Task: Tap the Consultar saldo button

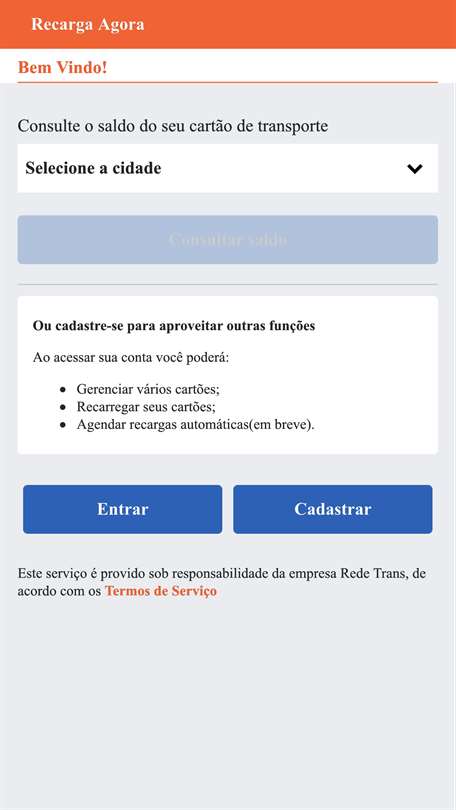Action: 228,240
